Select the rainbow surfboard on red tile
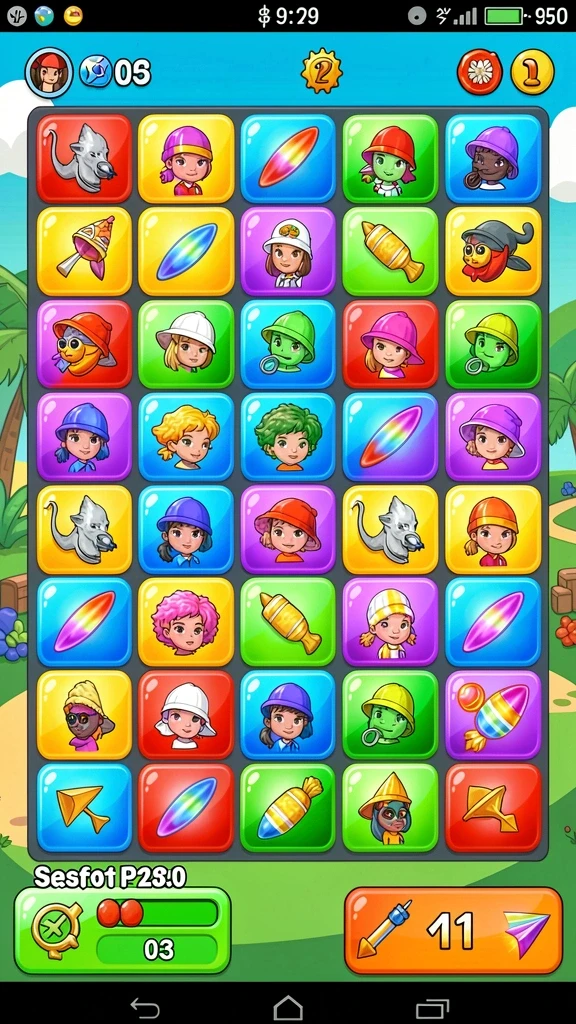 [x=186, y=808]
